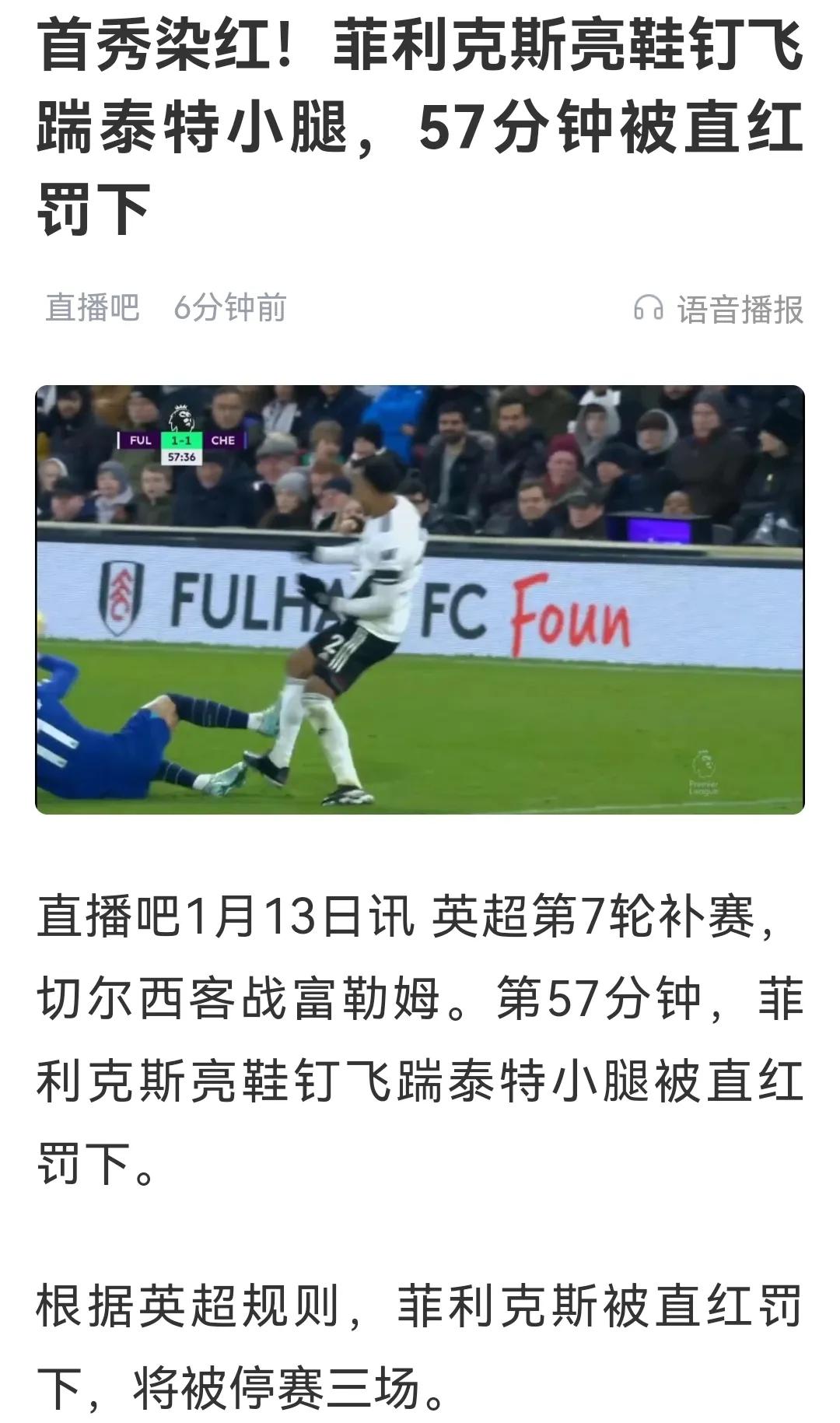840x1423 pixels.
Task: Play the 语音播报 audio reading
Action: [719, 309]
